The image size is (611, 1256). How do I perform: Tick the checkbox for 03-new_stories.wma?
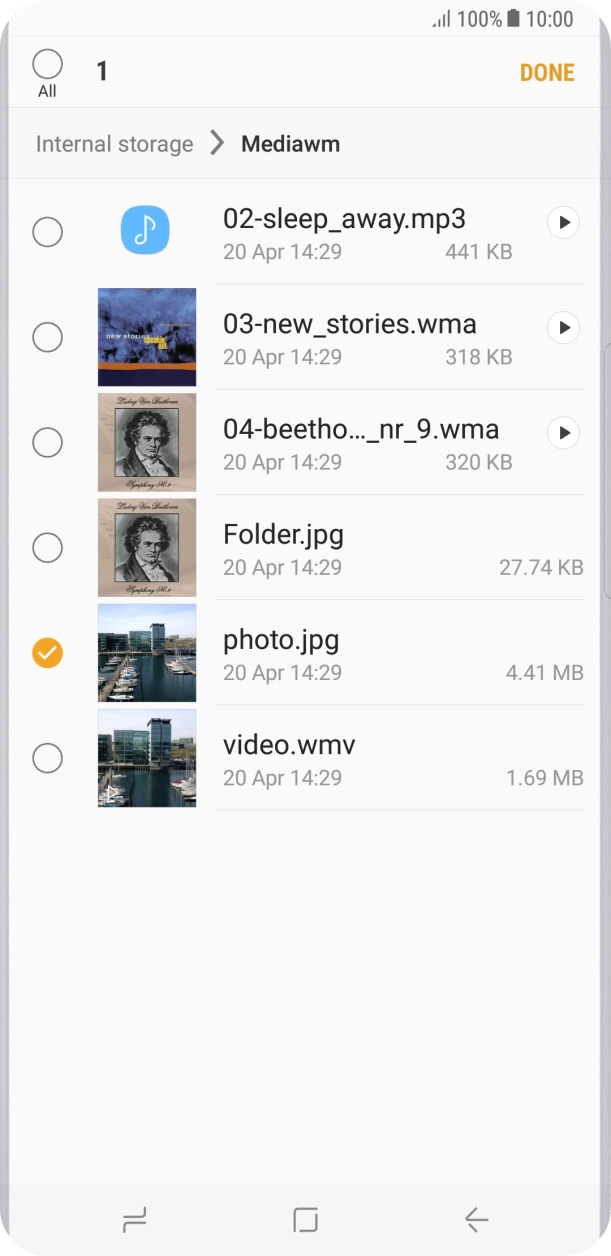pos(47,338)
